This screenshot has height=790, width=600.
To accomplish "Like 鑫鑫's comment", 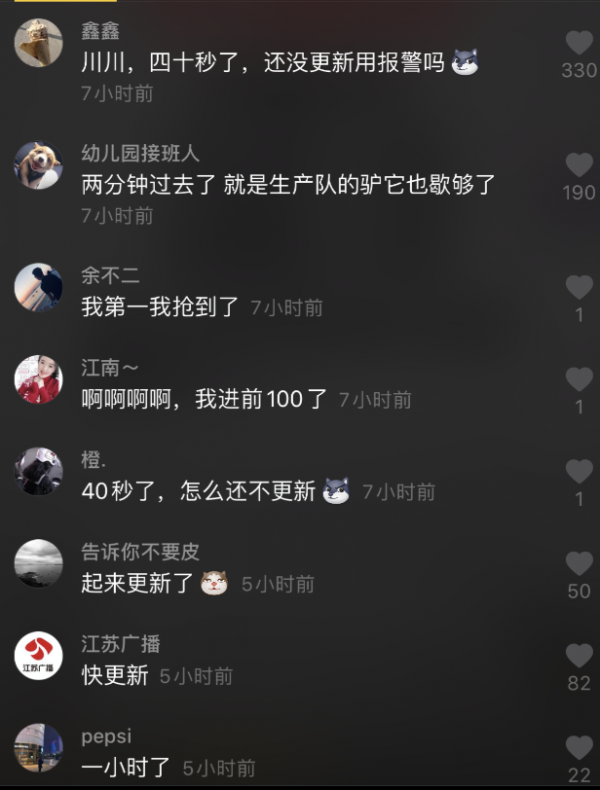I will [x=579, y=43].
